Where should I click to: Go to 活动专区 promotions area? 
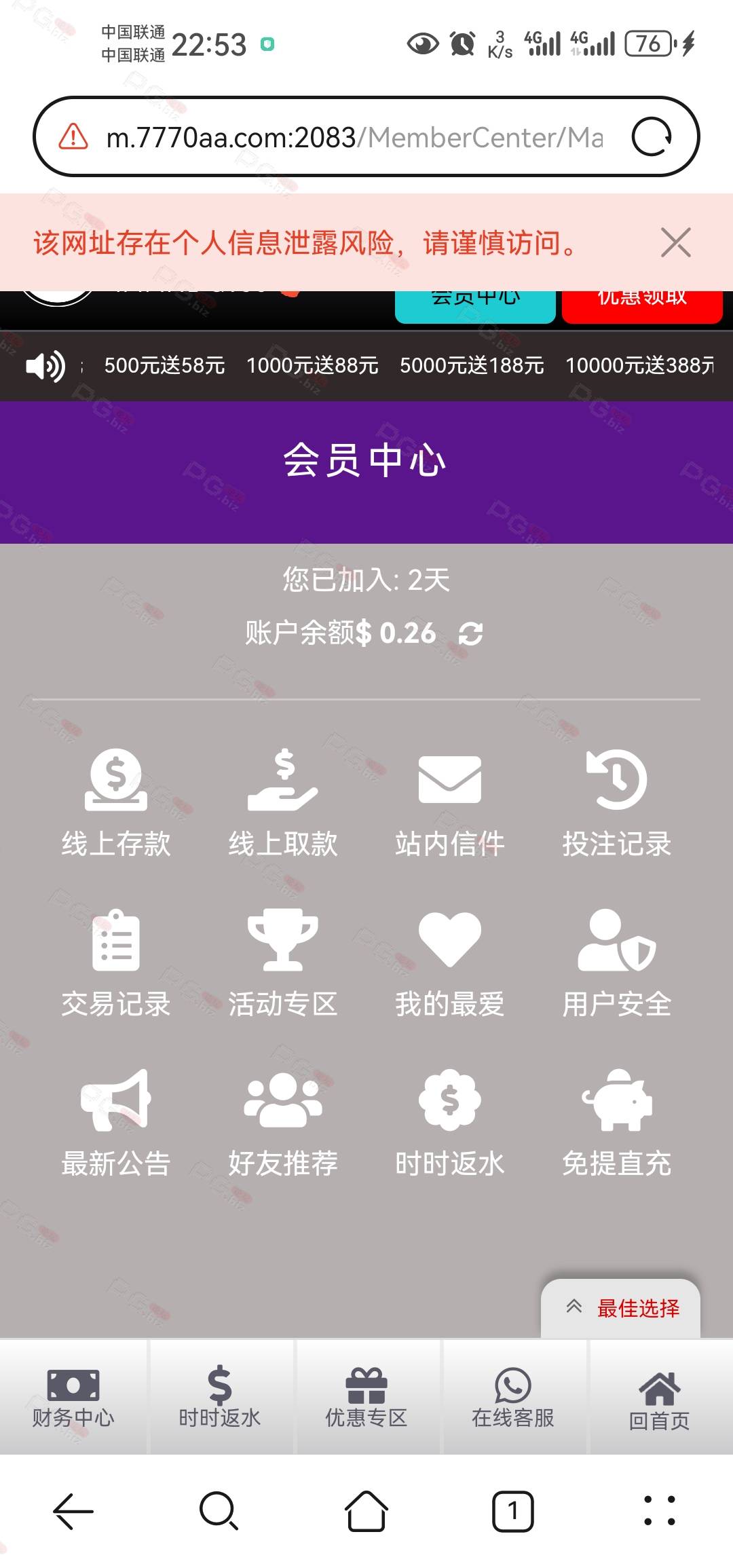pyautogui.click(x=283, y=964)
